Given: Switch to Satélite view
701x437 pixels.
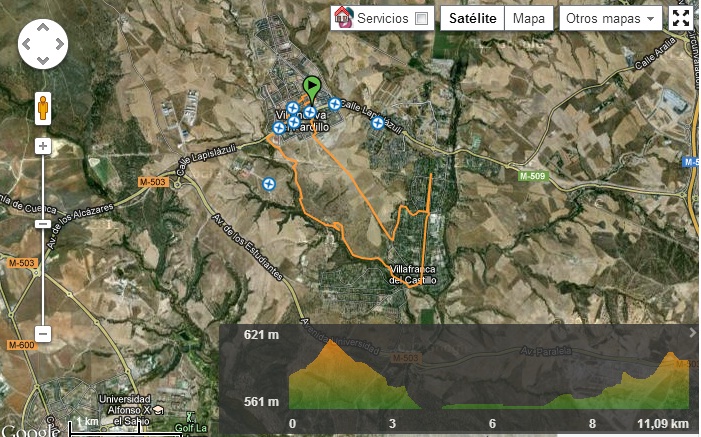Looking at the screenshot, I should tap(472, 18).
